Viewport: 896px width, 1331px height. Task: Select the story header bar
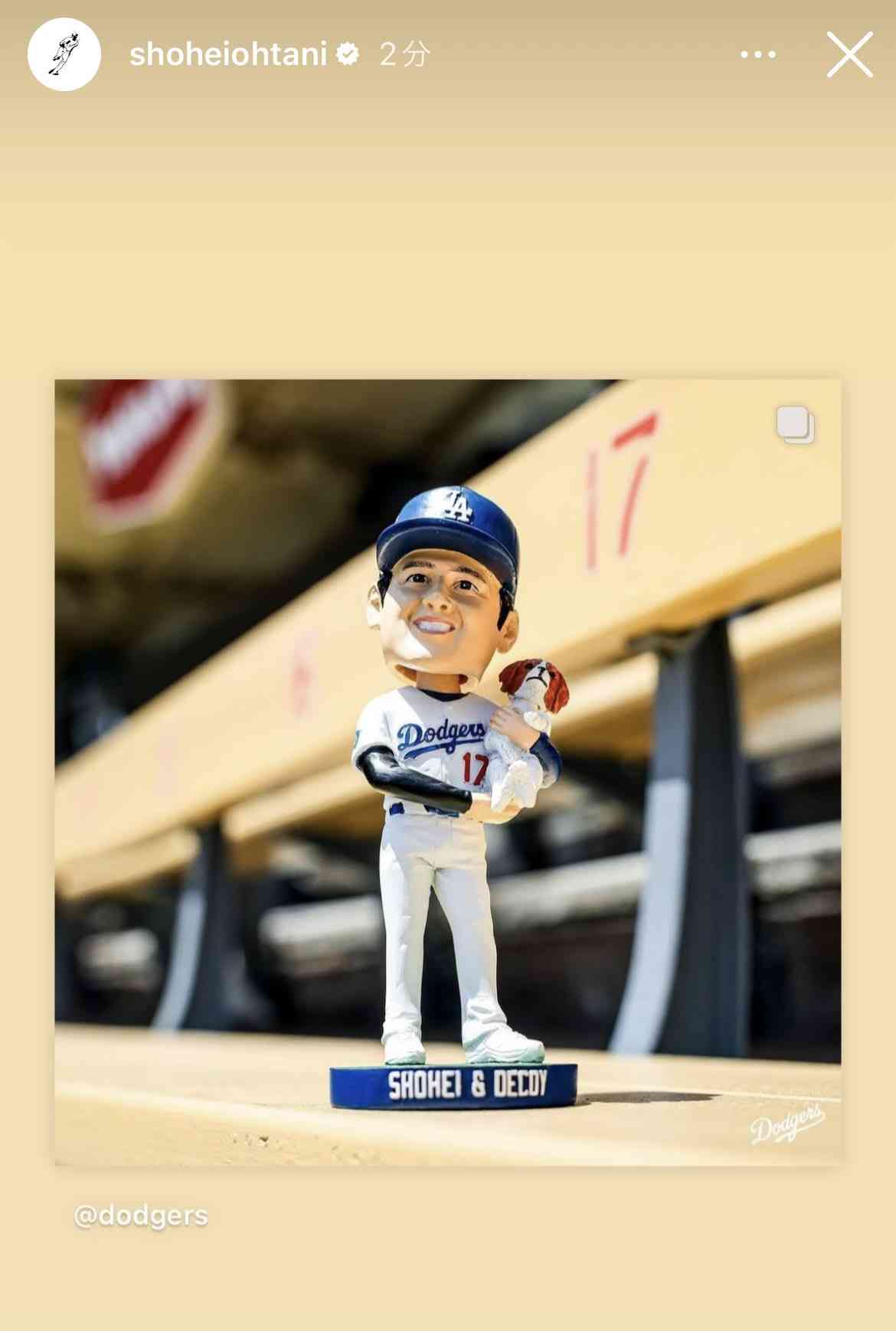448,52
